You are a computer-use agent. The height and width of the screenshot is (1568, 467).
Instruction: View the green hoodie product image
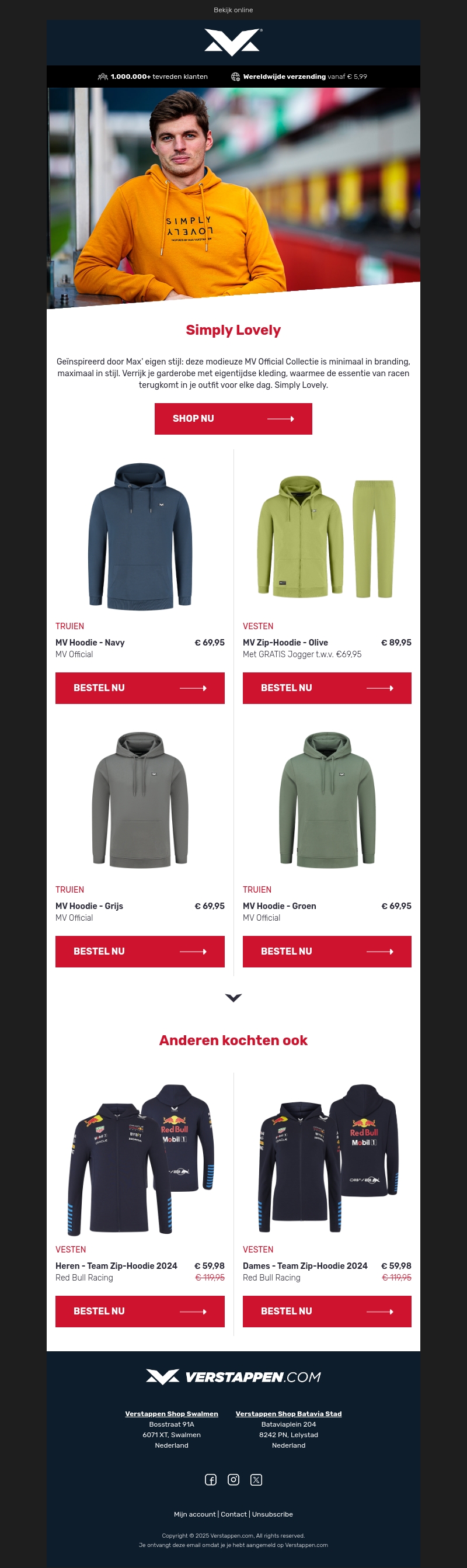click(326, 799)
